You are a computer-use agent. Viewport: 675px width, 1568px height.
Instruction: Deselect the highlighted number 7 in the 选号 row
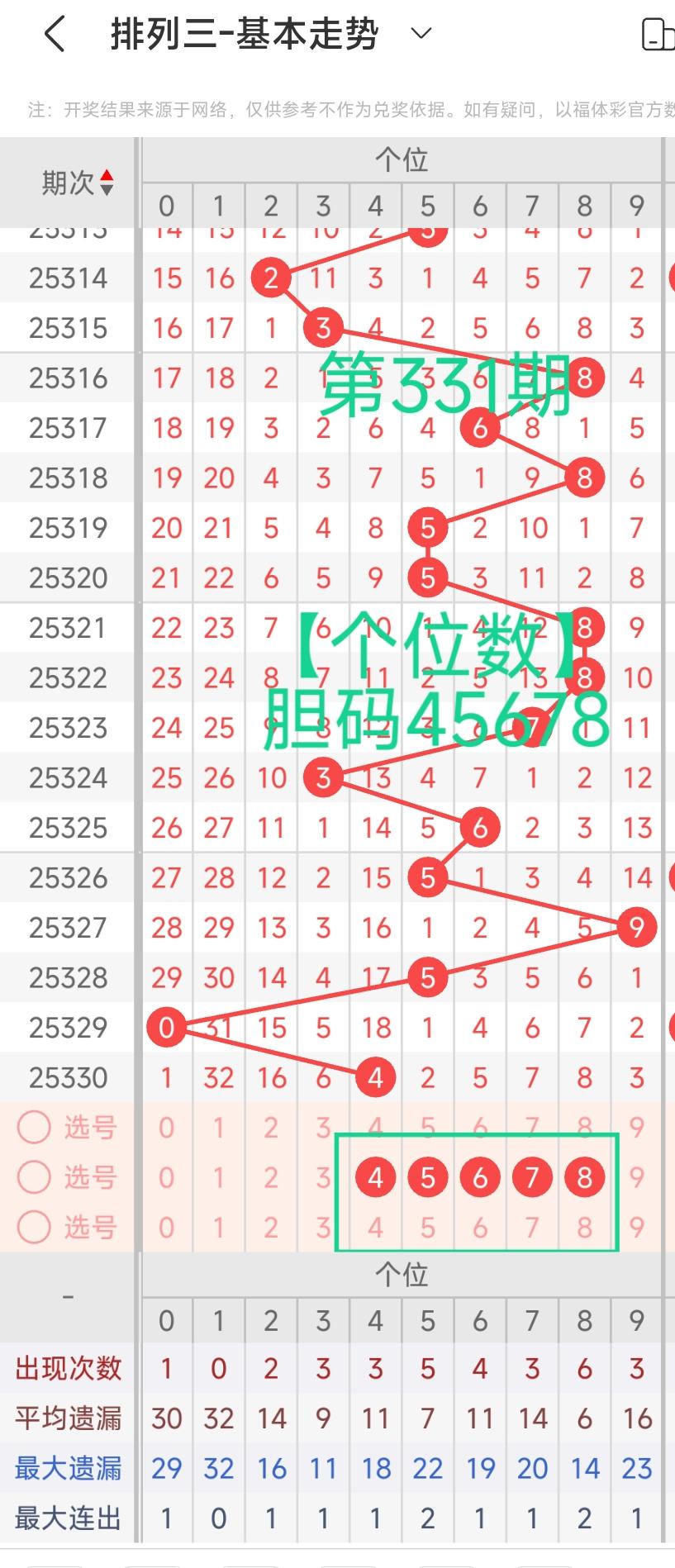point(532,1177)
